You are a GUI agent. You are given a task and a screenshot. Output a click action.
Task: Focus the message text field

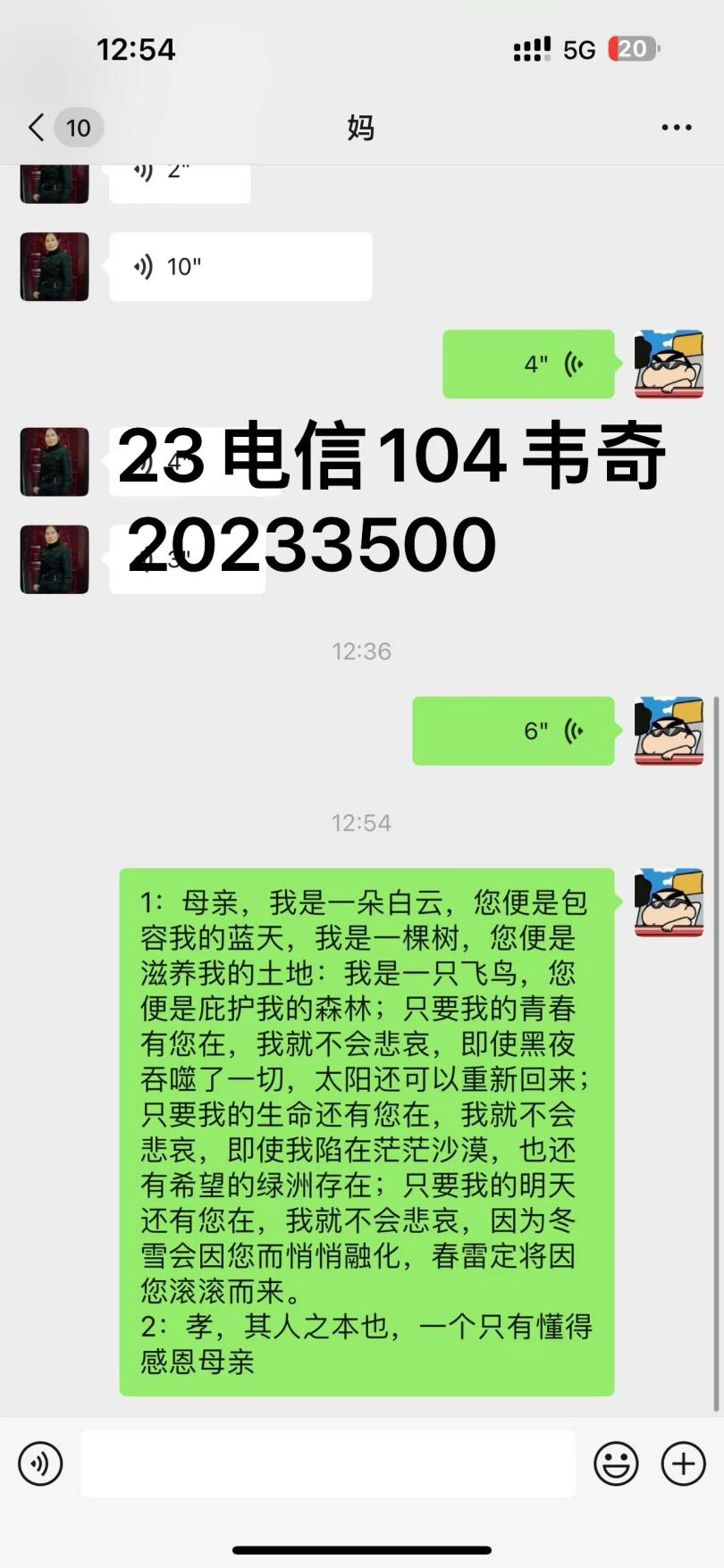click(x=328, y=1463)
